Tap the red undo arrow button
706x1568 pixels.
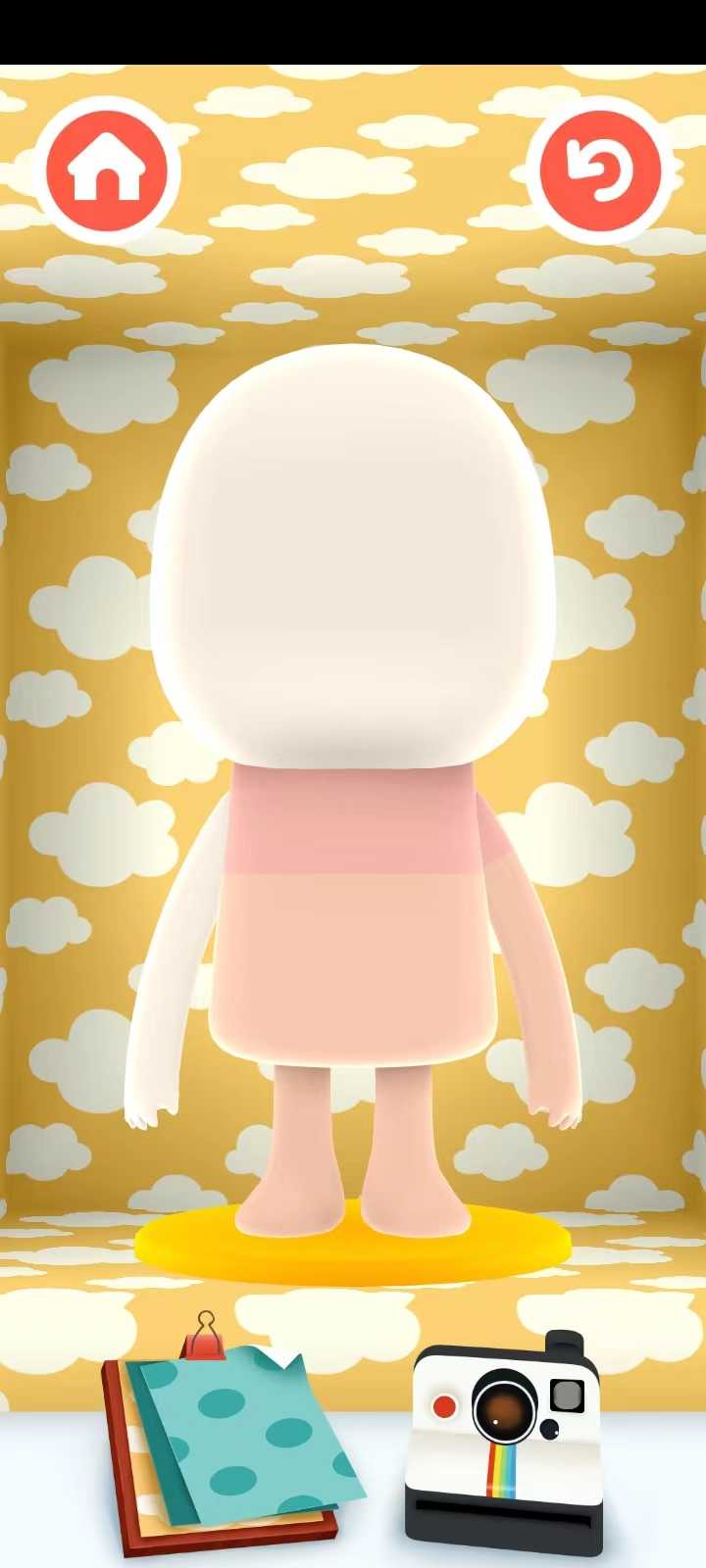[600, 171]
